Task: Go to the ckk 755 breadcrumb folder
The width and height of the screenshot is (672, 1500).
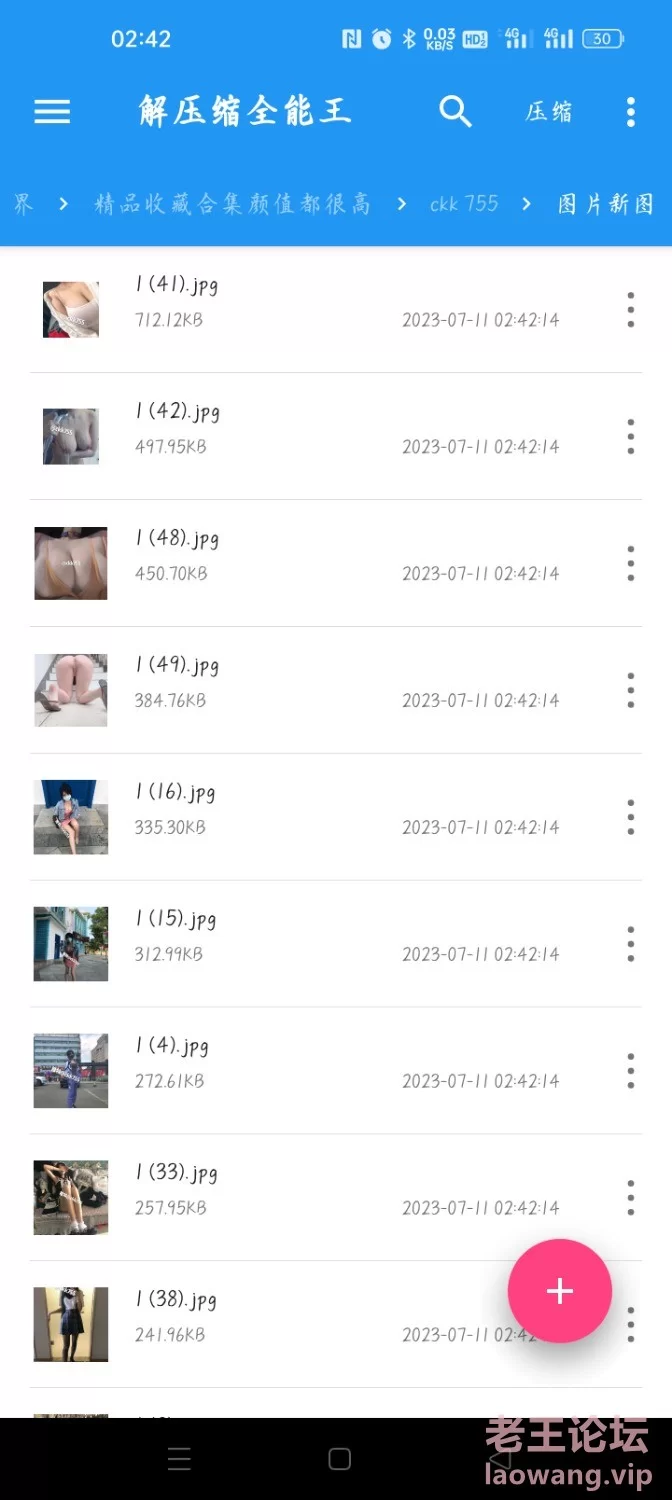Action: [464, 204]
